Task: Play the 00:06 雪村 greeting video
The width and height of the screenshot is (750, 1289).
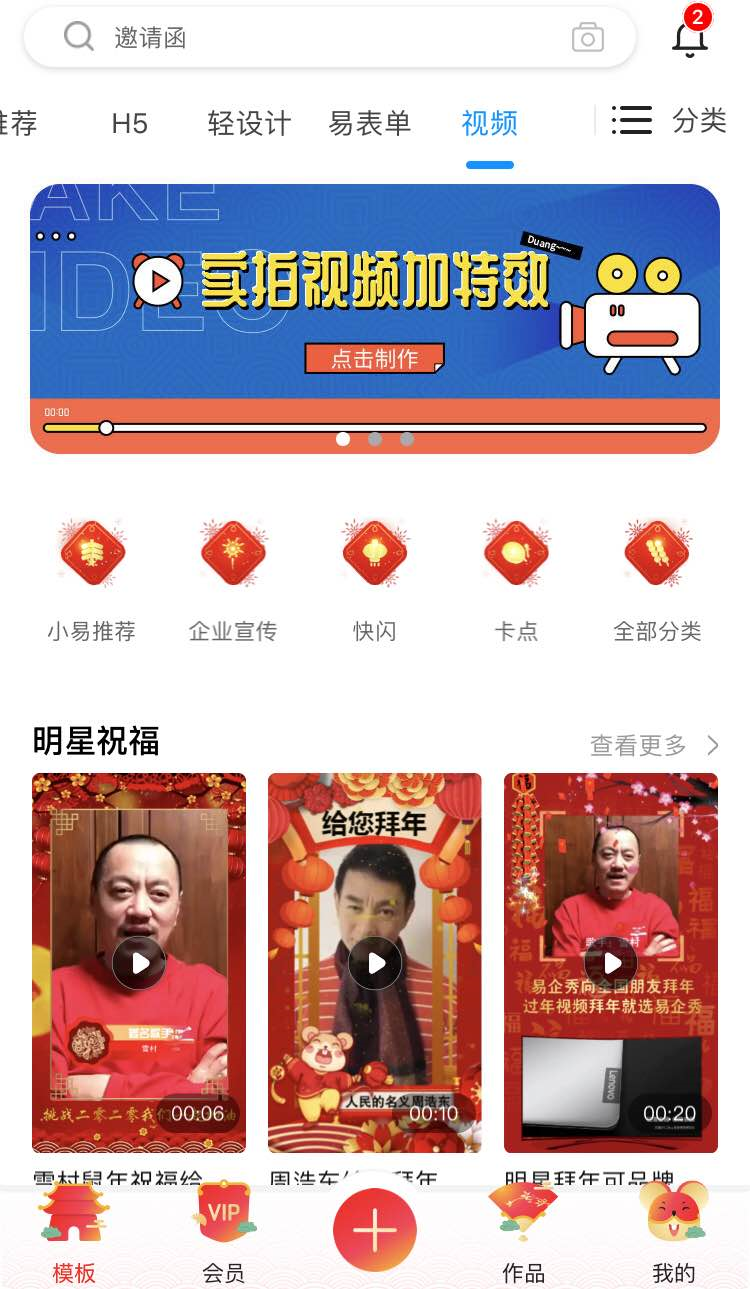Action: pyautogui.click(x=139, y=963)
